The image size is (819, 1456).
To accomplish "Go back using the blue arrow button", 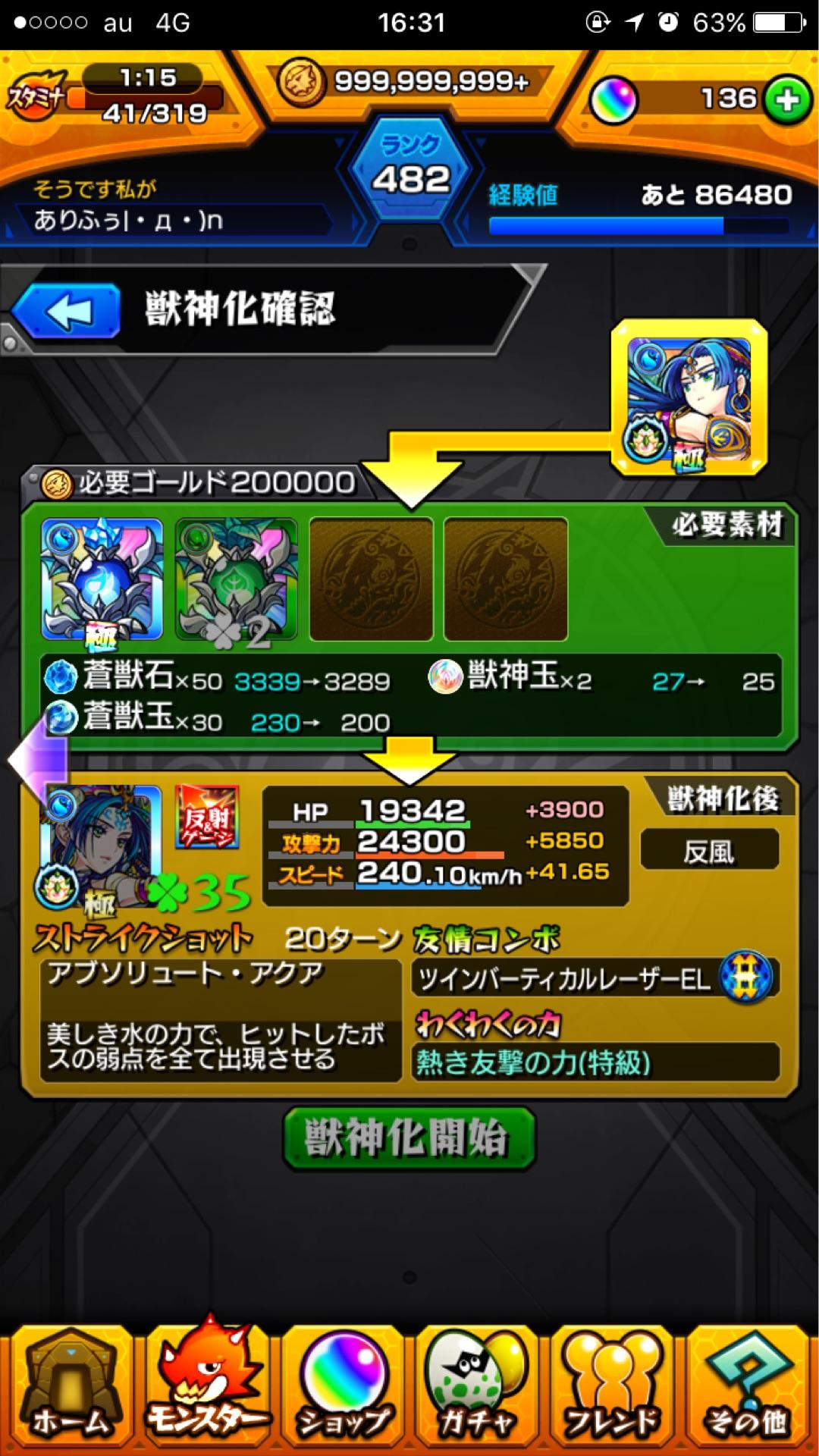I will tap(67, 312).
